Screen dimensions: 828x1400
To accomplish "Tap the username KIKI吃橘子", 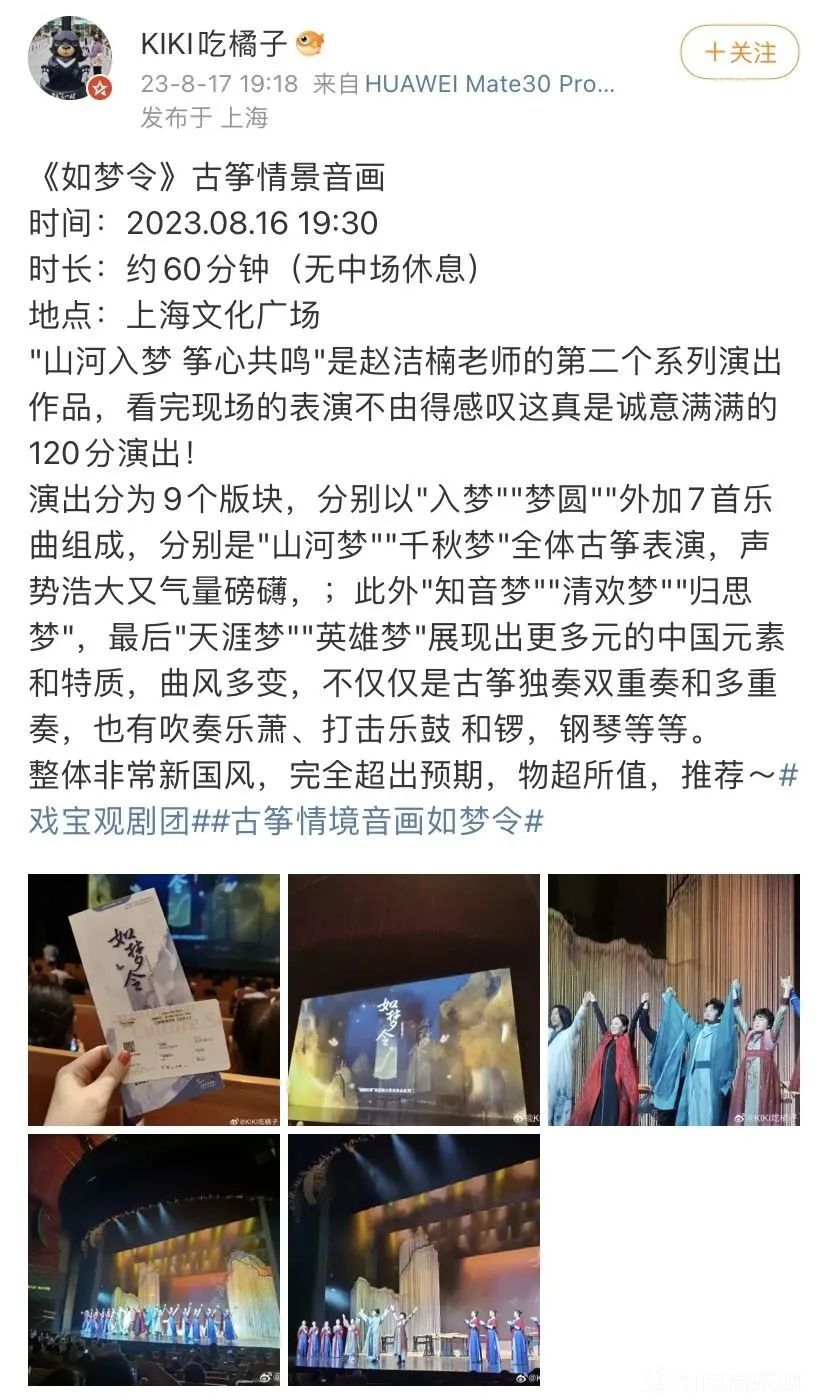I will point(215,45).
